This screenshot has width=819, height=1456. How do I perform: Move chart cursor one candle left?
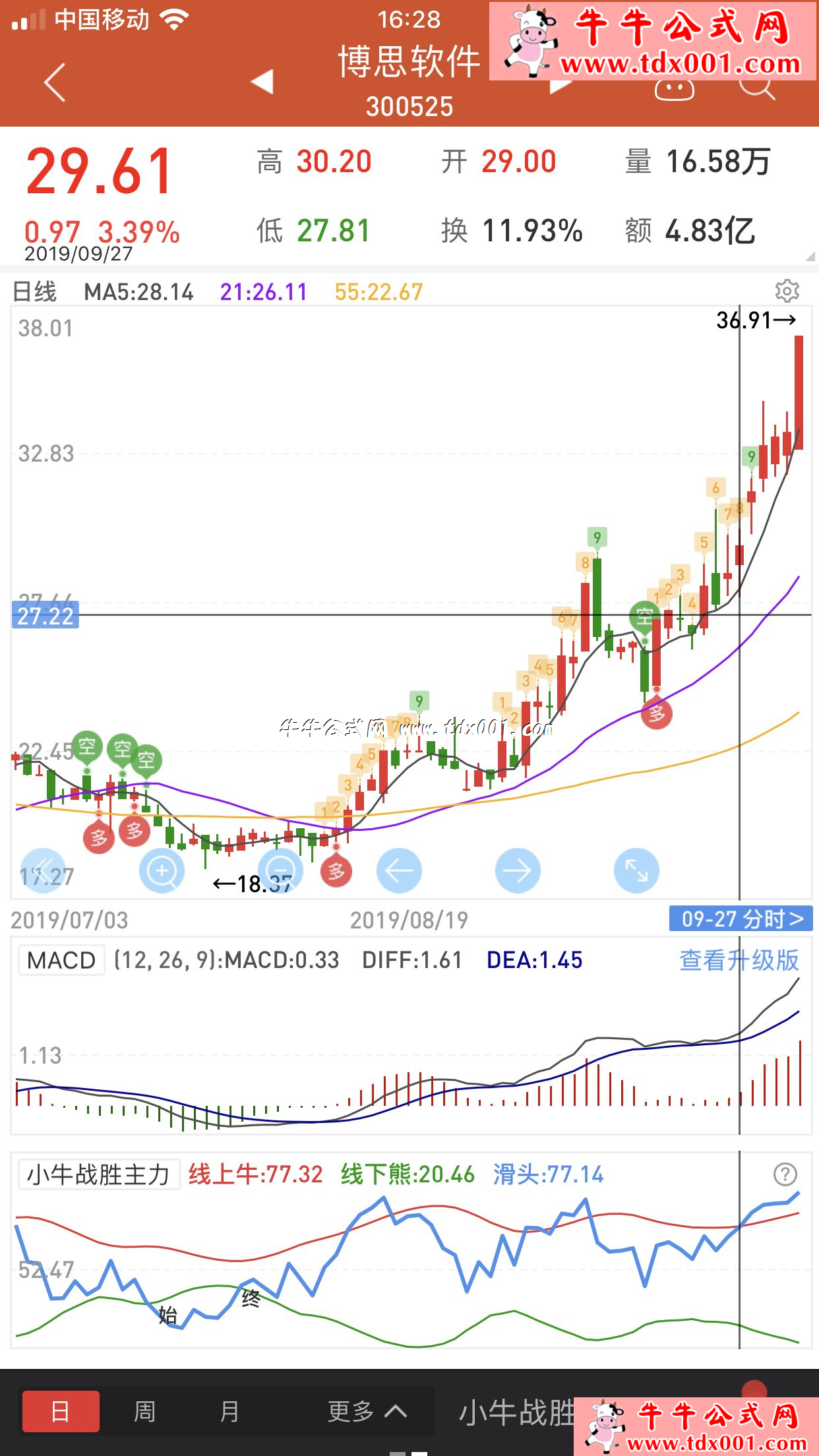399,870
